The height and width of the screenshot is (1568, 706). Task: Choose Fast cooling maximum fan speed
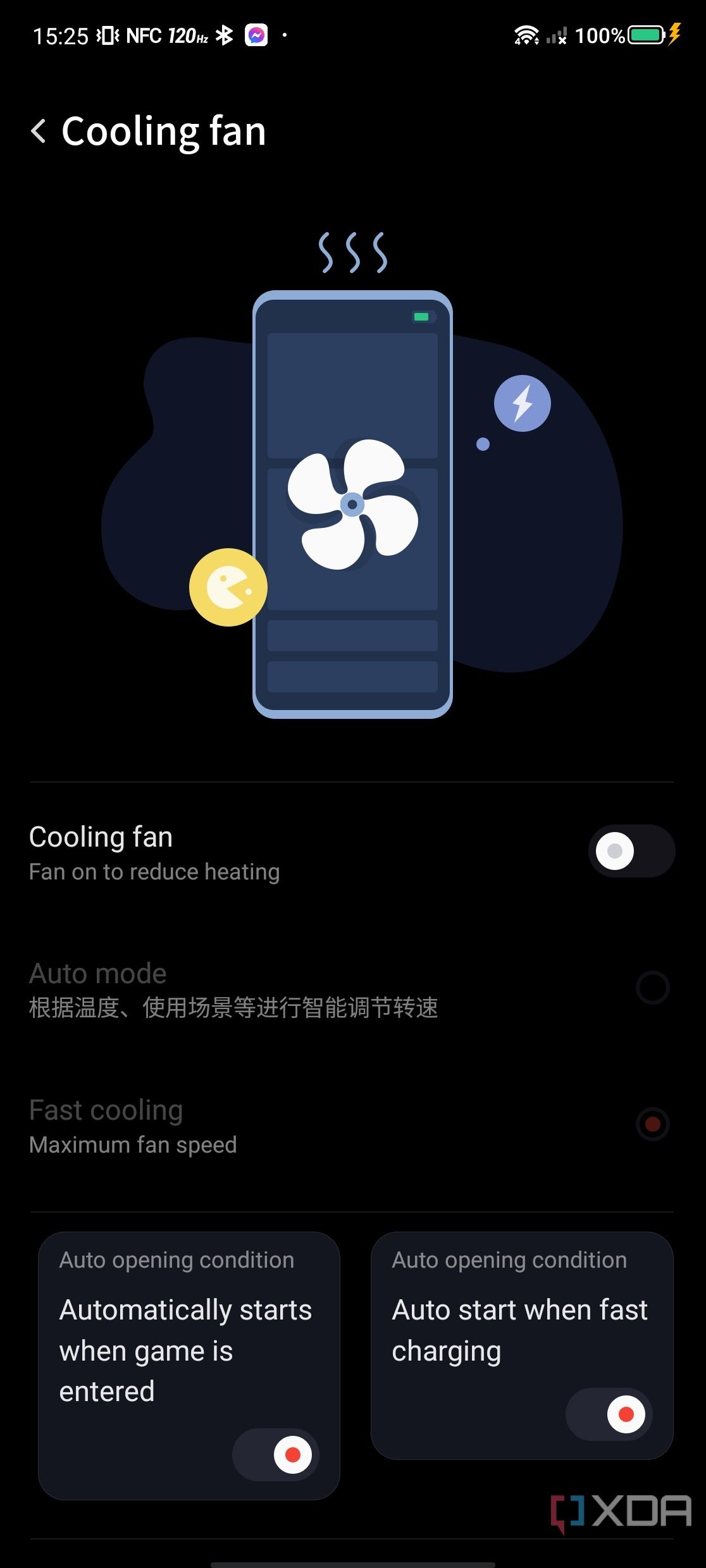(652, 1124)
